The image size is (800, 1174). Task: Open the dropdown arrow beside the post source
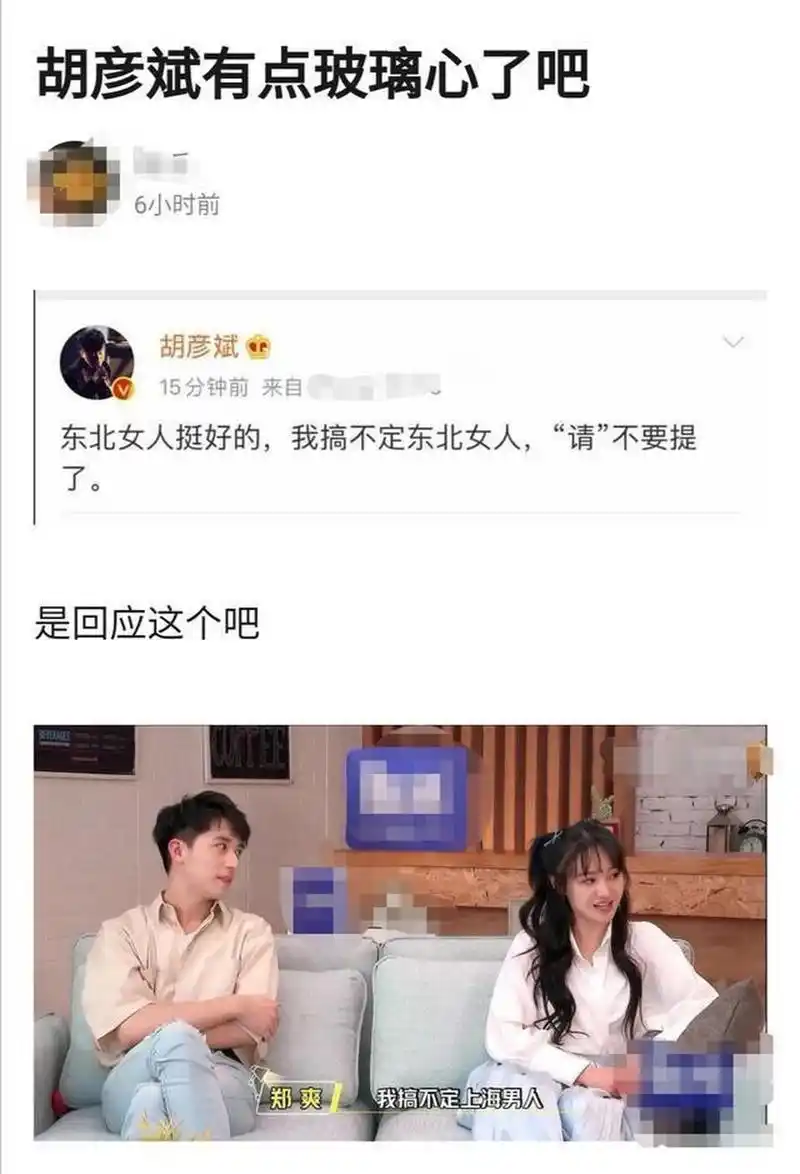[x=435, y=389]
